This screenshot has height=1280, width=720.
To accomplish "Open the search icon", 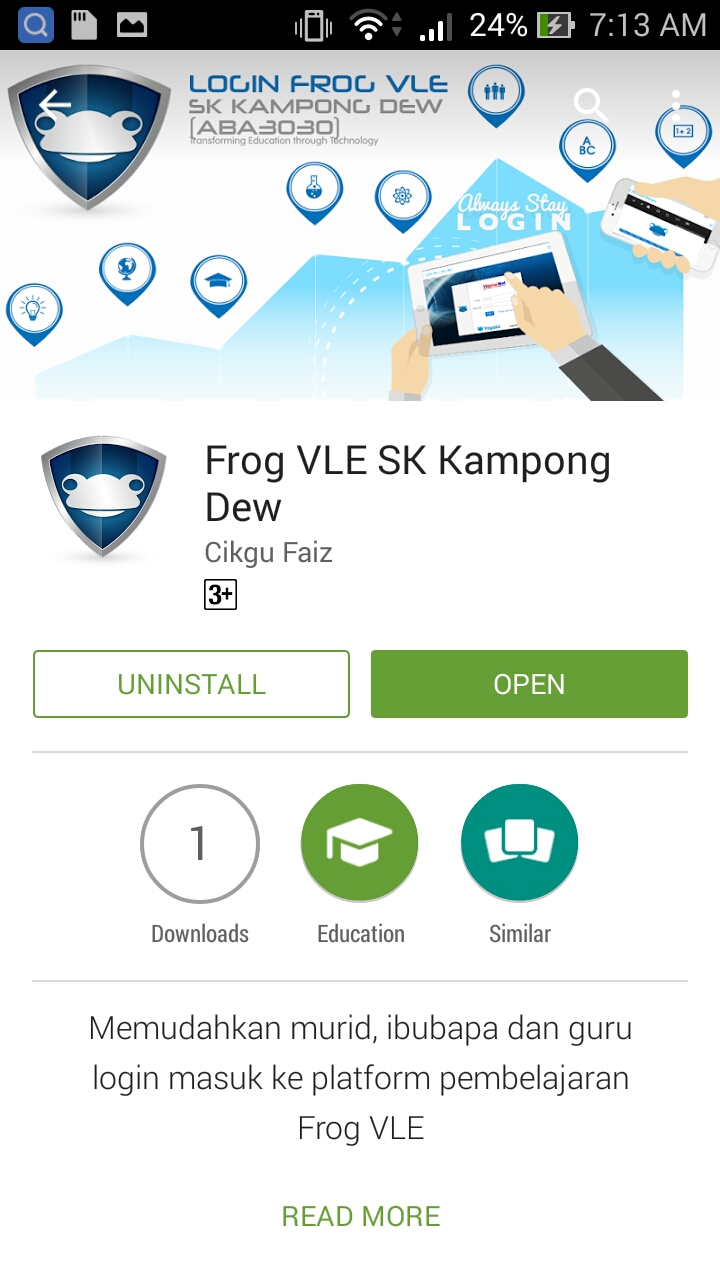I will [590, 104].
